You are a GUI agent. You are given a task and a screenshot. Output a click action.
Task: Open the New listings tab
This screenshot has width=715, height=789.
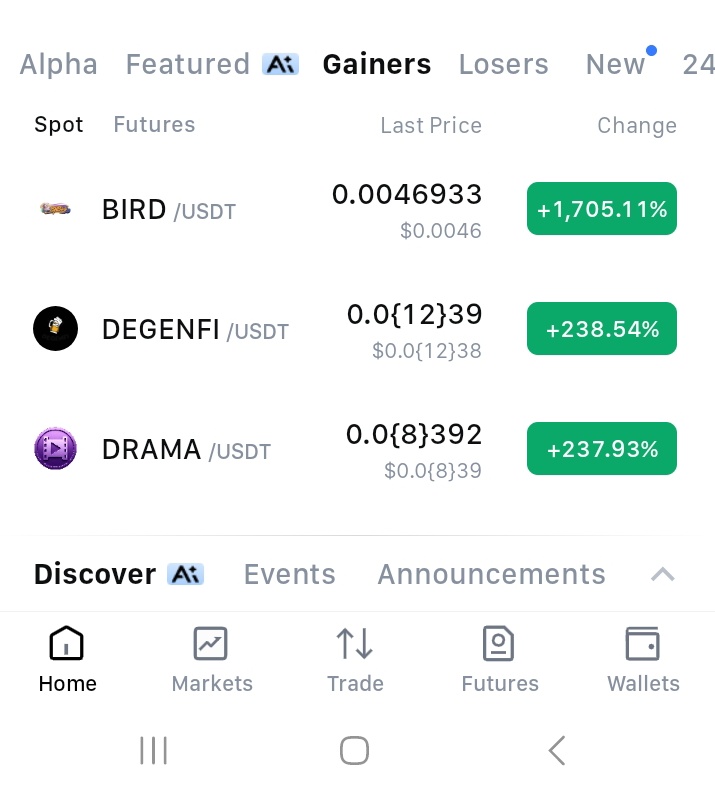[615, 65]
